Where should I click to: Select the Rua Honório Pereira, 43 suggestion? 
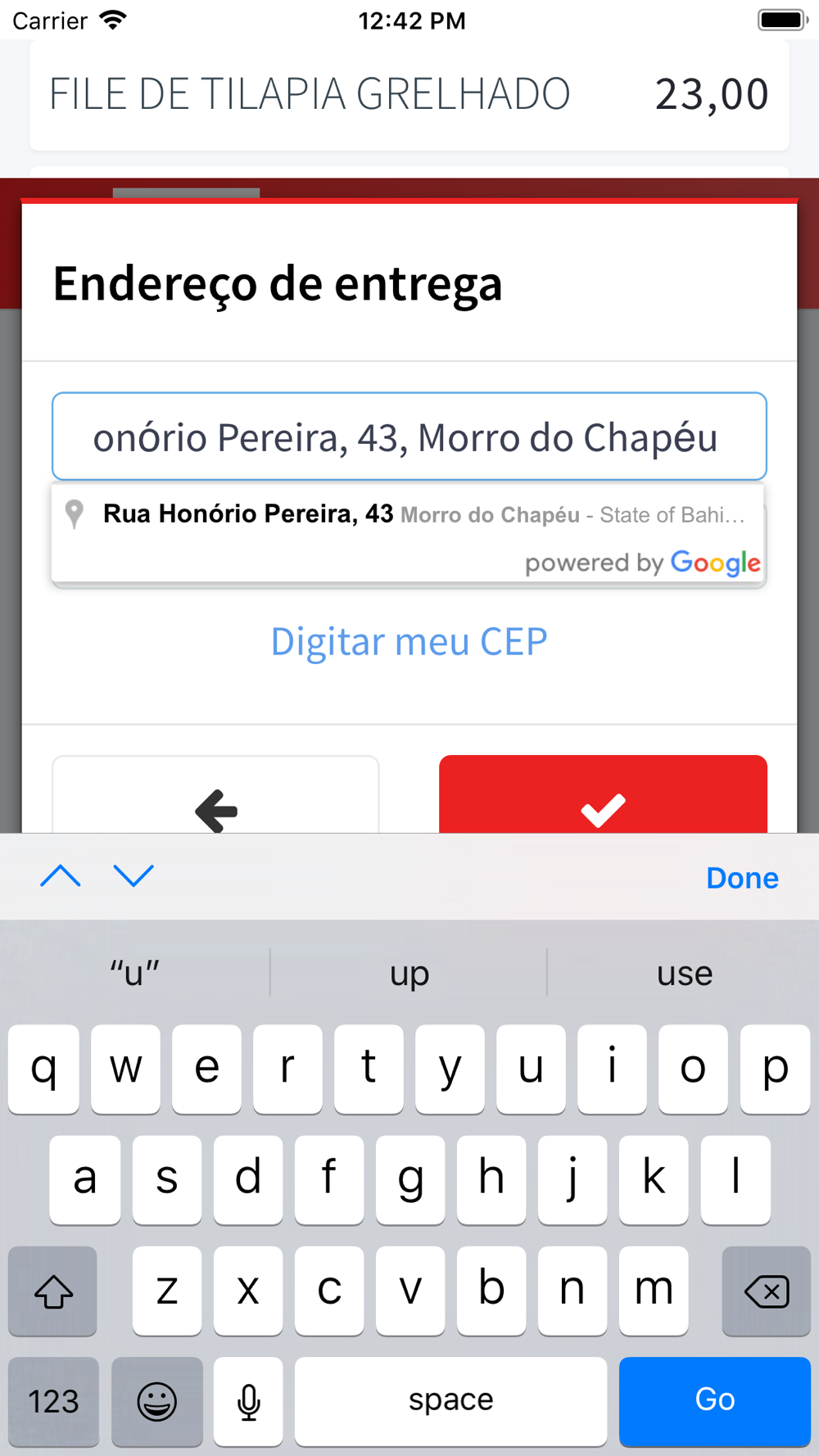(x=408, y=514)
